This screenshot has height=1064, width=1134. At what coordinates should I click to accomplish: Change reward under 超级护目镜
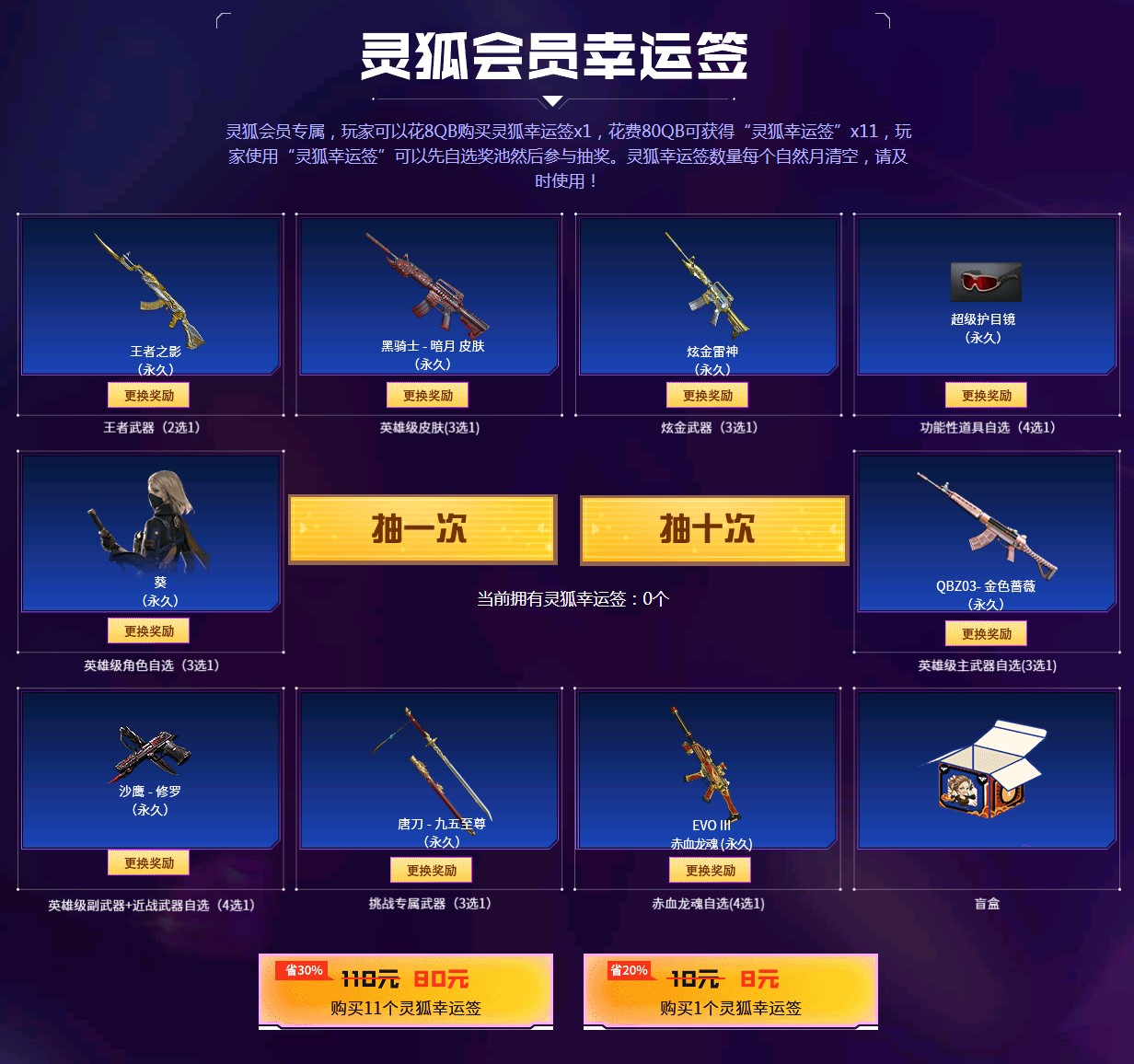click(986, 396)
